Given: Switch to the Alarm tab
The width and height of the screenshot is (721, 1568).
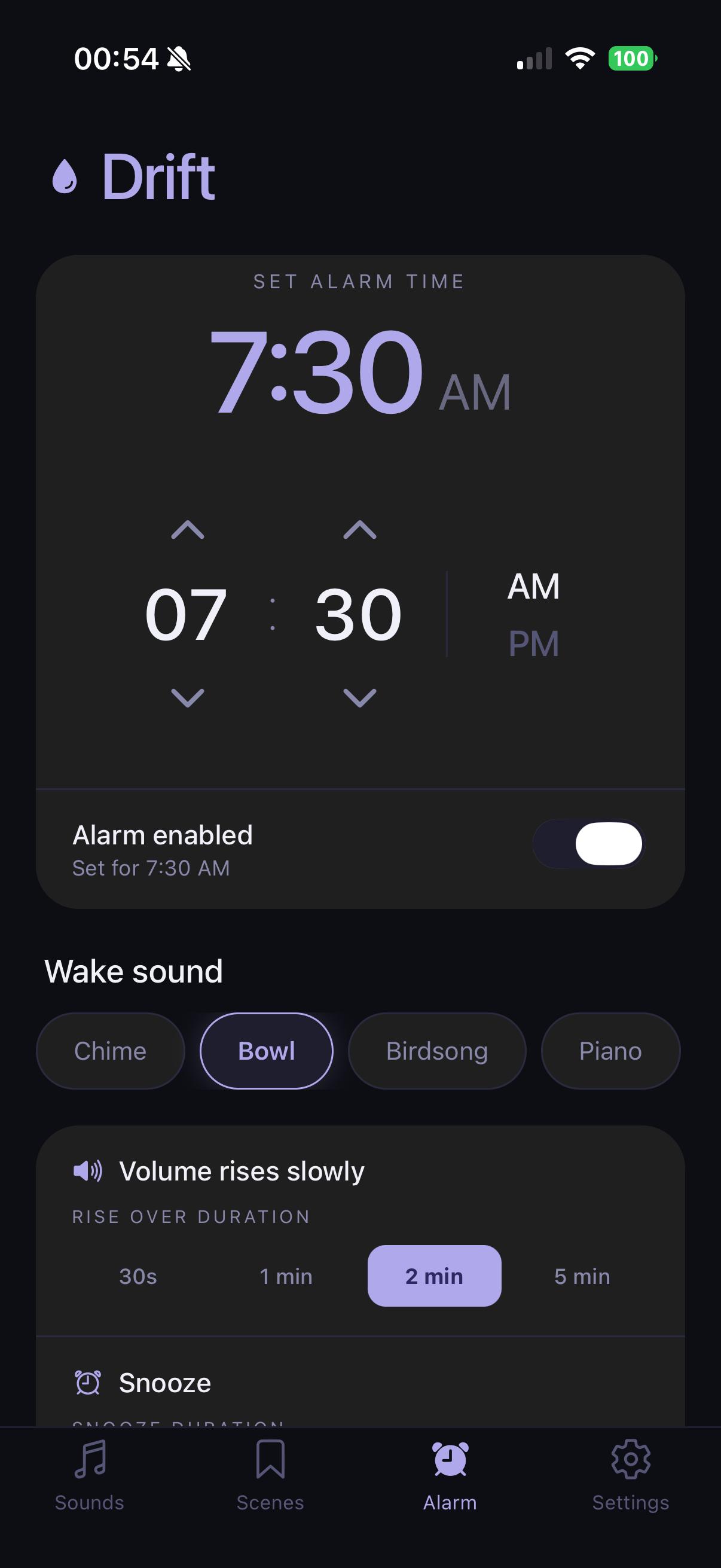Looking at the screenshot, I should 450,1475.
